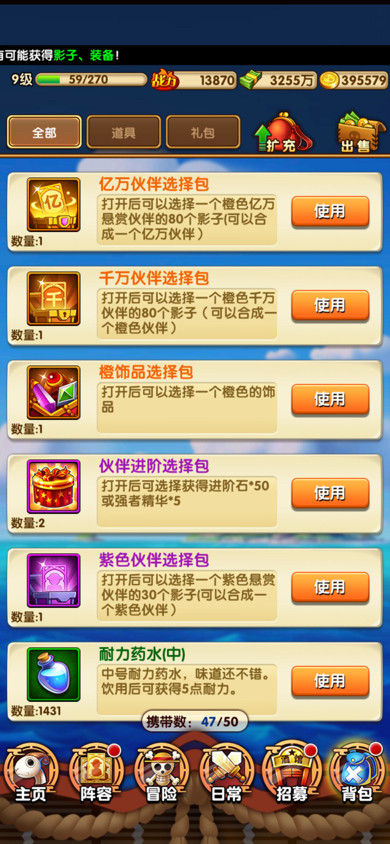Use the 亿万伙伴选择包 item
The width and height of the screenshot is (390, 844).
click(x=330, y=211)
